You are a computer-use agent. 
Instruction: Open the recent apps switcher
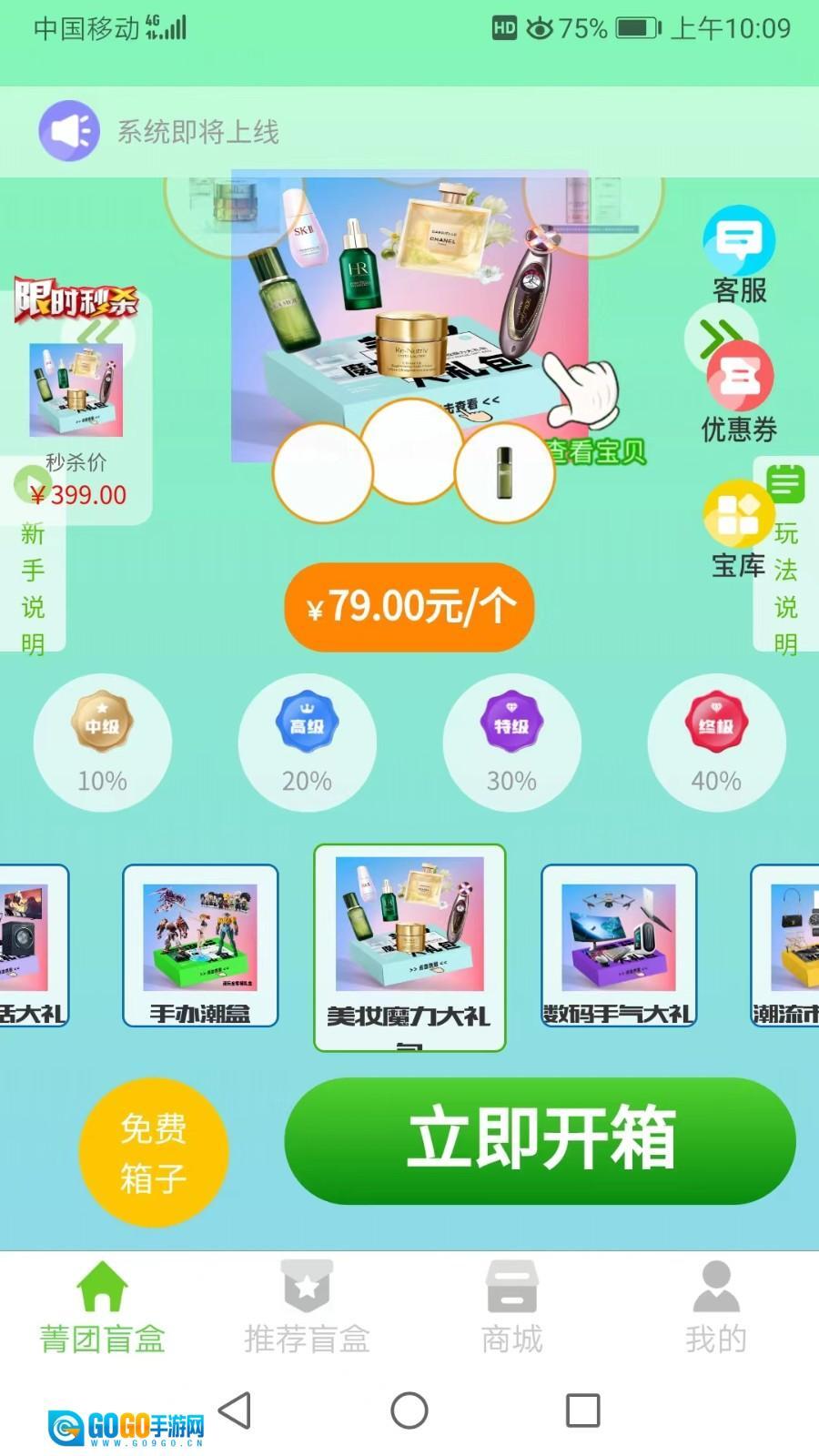[582, 1410]
